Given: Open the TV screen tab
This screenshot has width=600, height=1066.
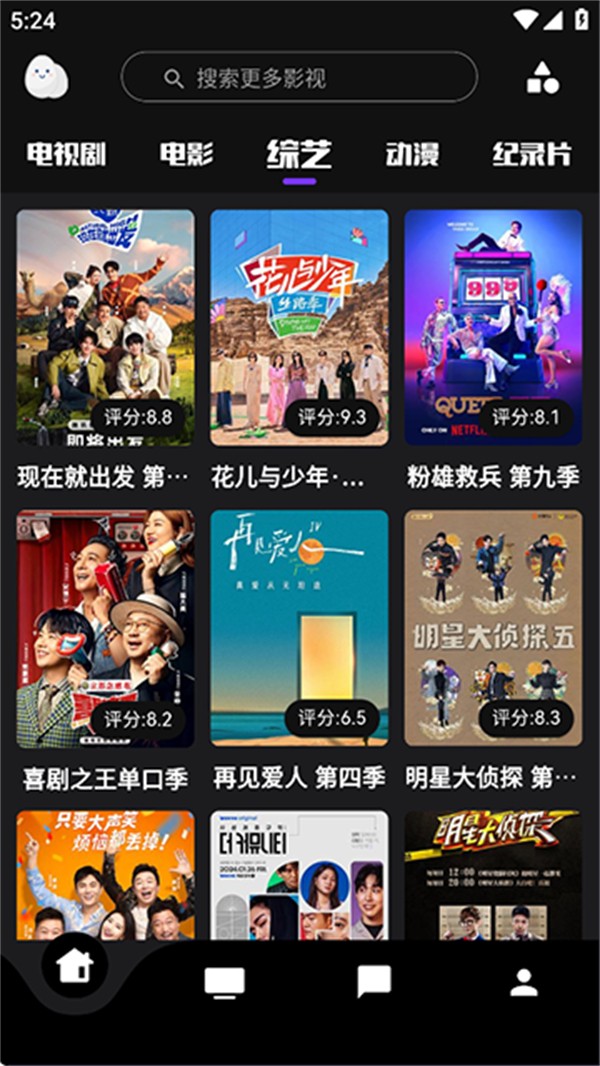Looking at the screenshot, I should click(224, 982).
